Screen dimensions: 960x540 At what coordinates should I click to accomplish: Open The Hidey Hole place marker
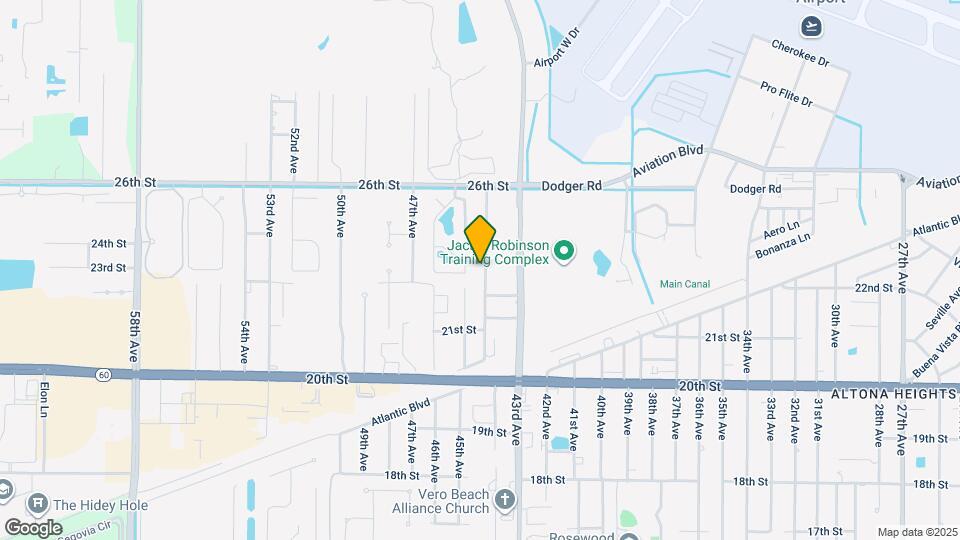[x=39, y=502]
